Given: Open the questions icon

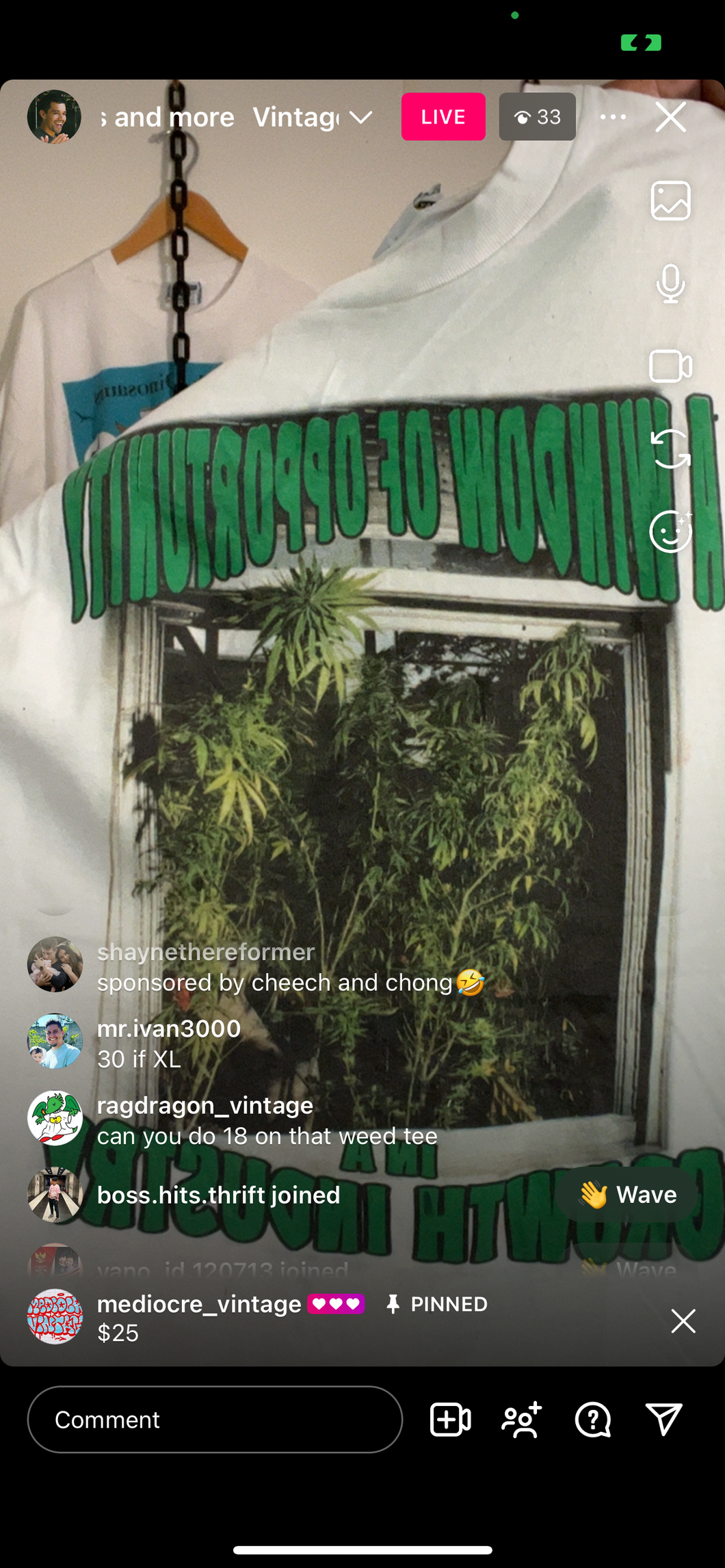Looking at the screenshot, I should (x=593, y=1420).
